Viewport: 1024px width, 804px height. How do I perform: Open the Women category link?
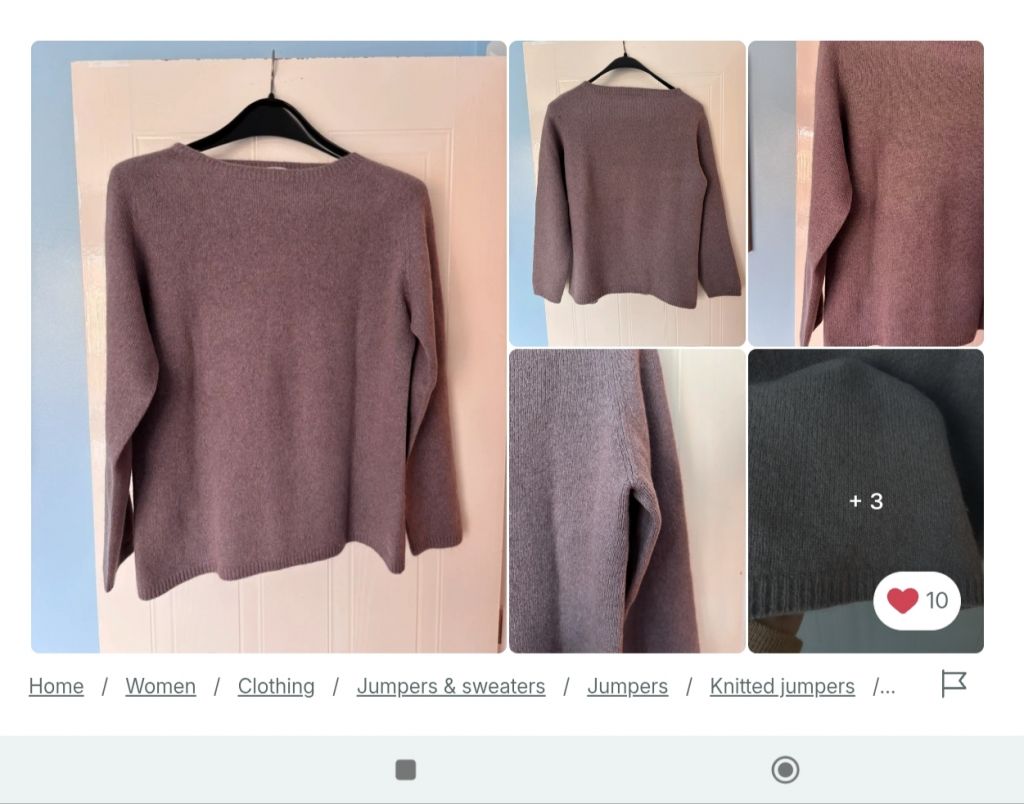tap(160, 686)
